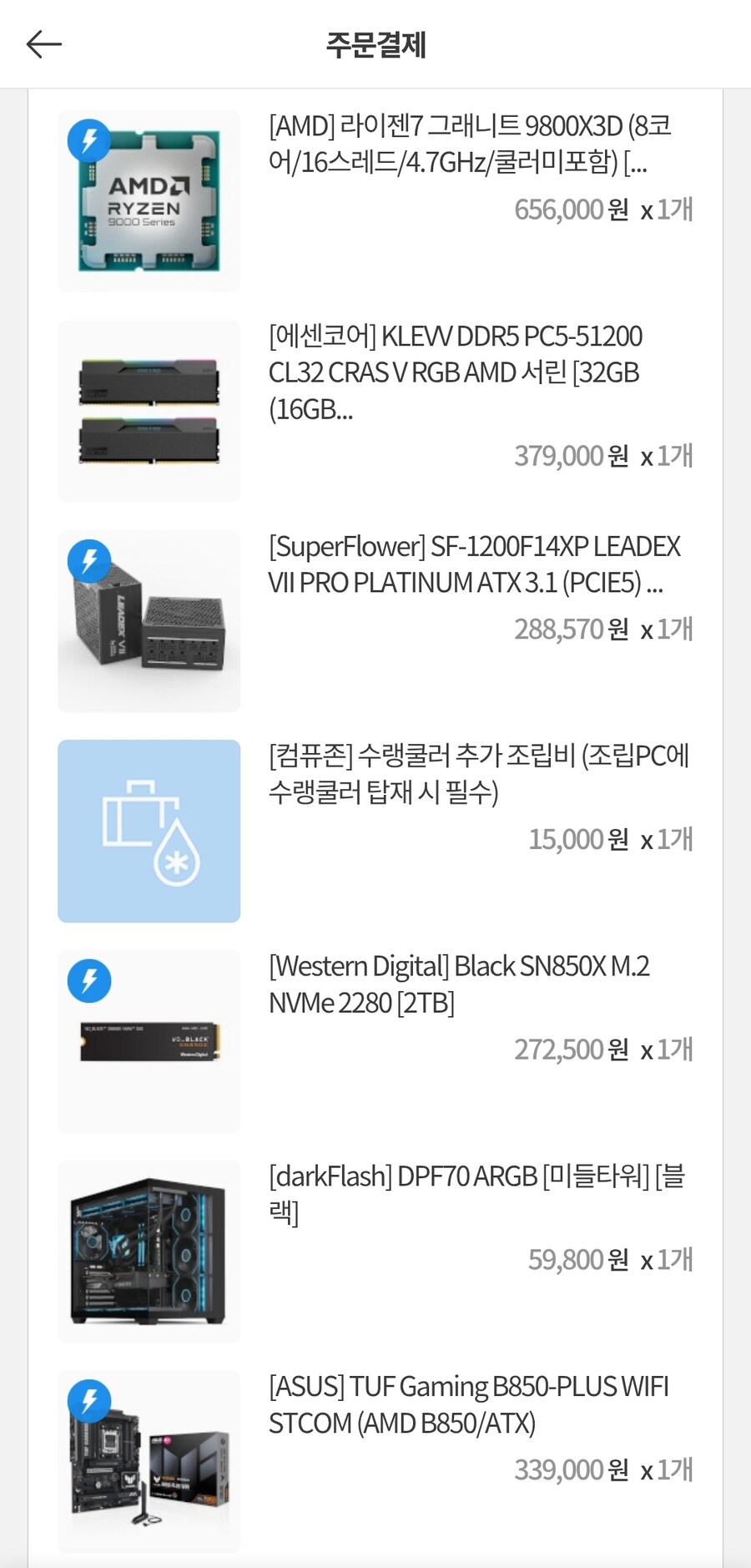751x1568 pixels.
Task: Go back from the 주문결제 page
Action: 44,44
